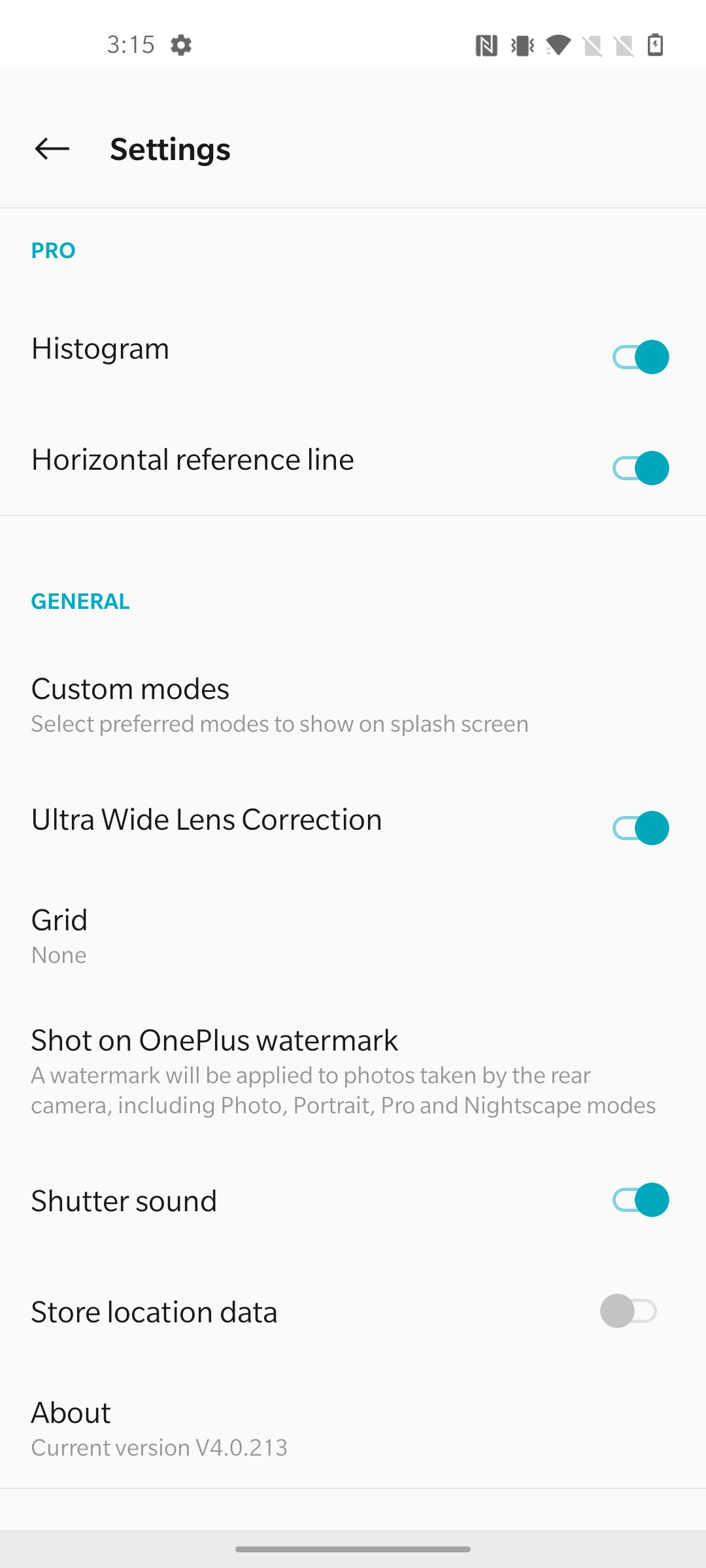Open Custom modes
Screen dimensions: 706x1568
point(353,706)
